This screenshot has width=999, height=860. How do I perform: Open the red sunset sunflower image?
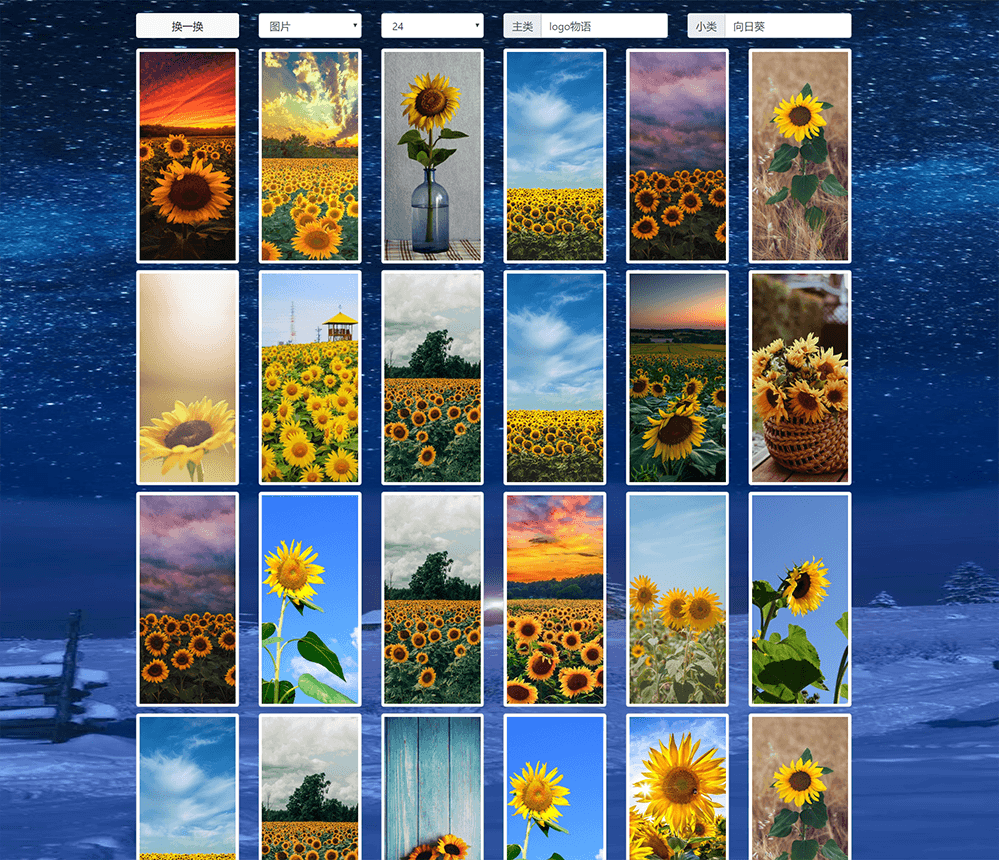(187, 156)
